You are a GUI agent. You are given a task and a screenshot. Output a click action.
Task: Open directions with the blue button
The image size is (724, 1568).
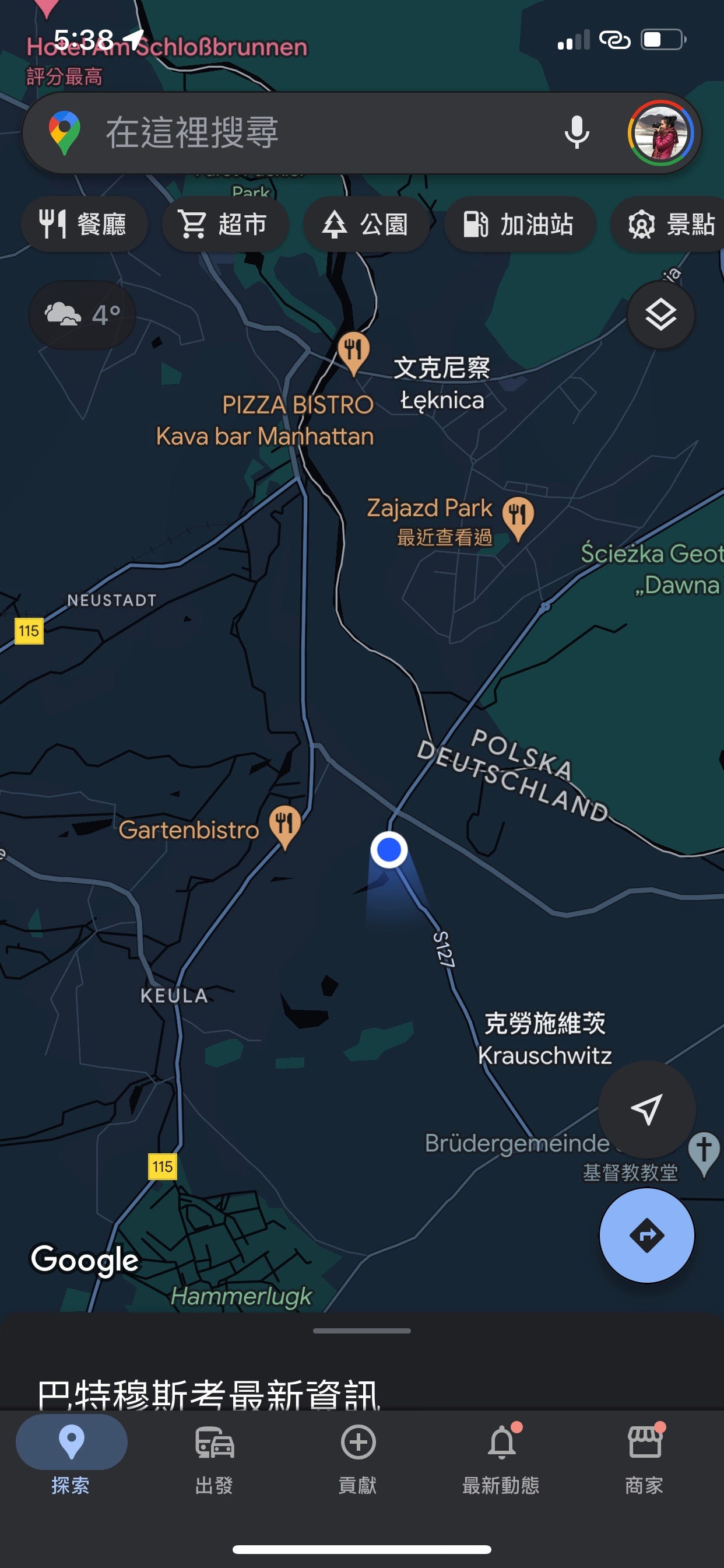coord(646,1235)
